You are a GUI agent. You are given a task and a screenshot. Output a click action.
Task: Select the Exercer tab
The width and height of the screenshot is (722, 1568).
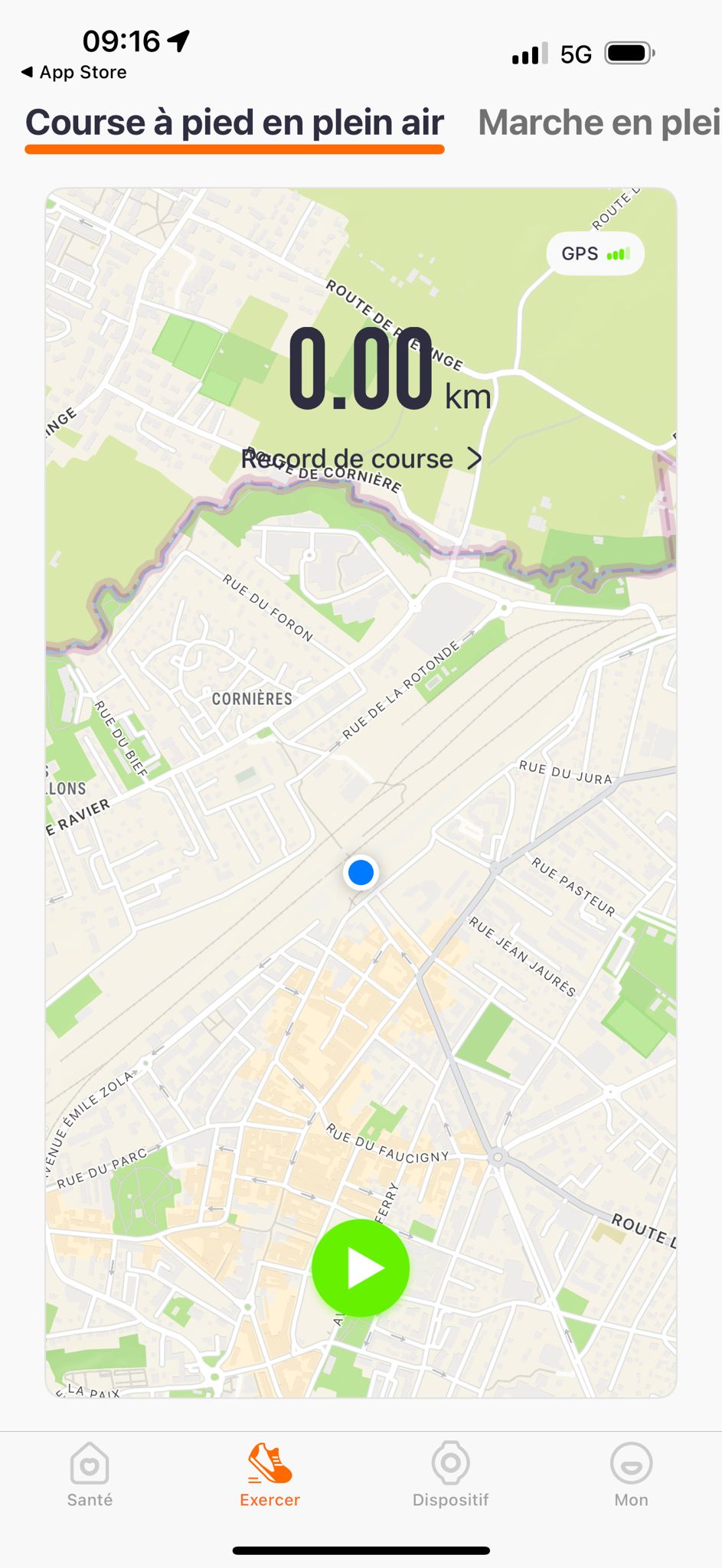[270, 1475]
